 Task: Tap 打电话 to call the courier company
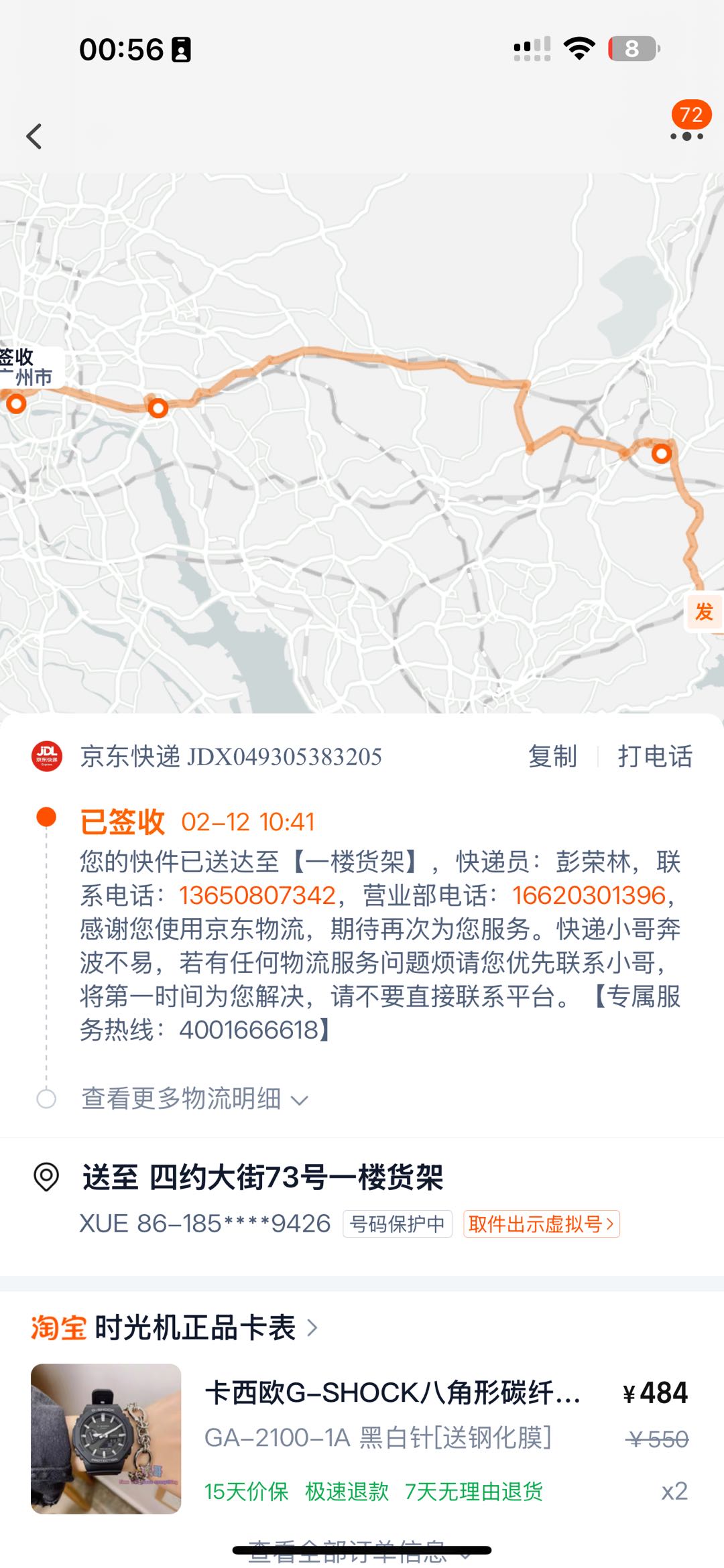point(654,757)
